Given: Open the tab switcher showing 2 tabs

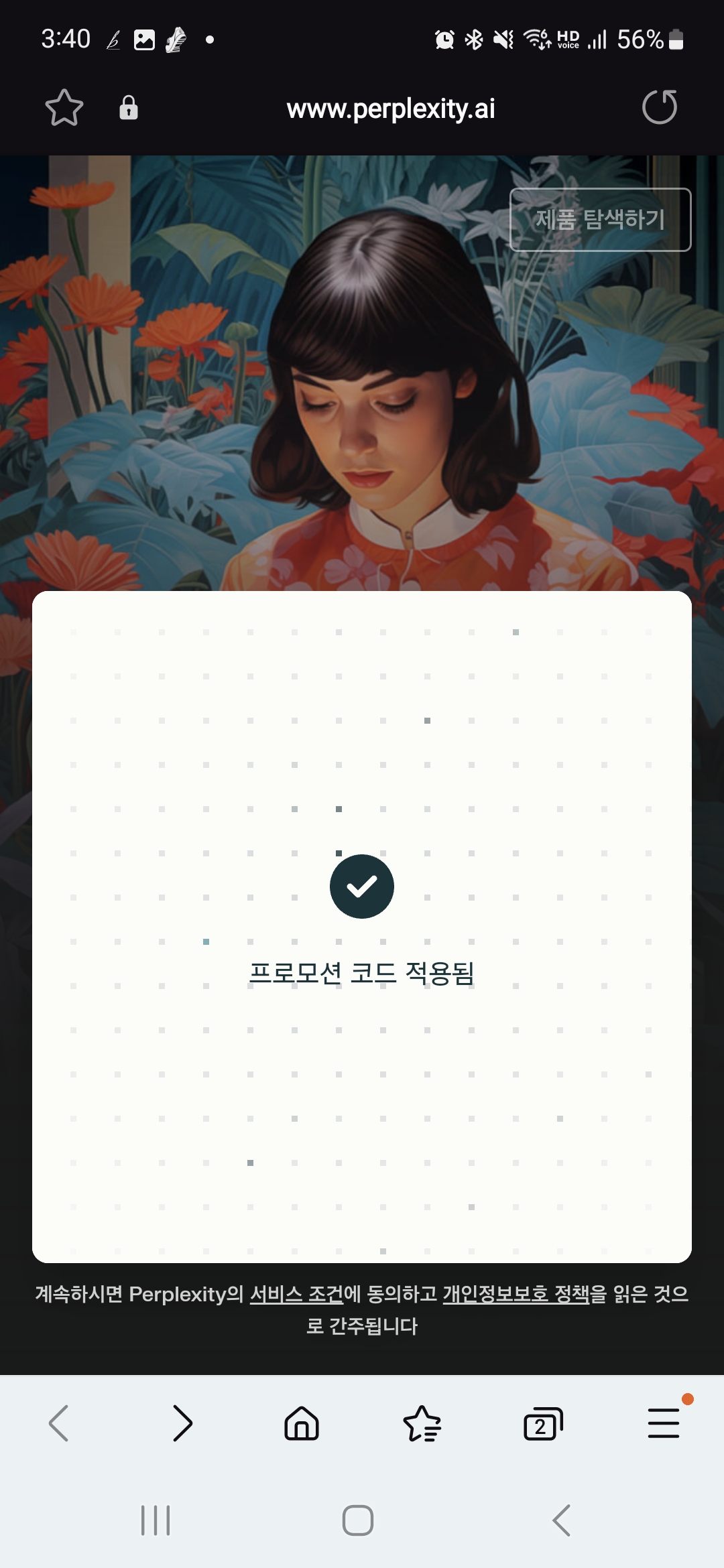Looking at the screenshot, I should tap(543, 1425).
